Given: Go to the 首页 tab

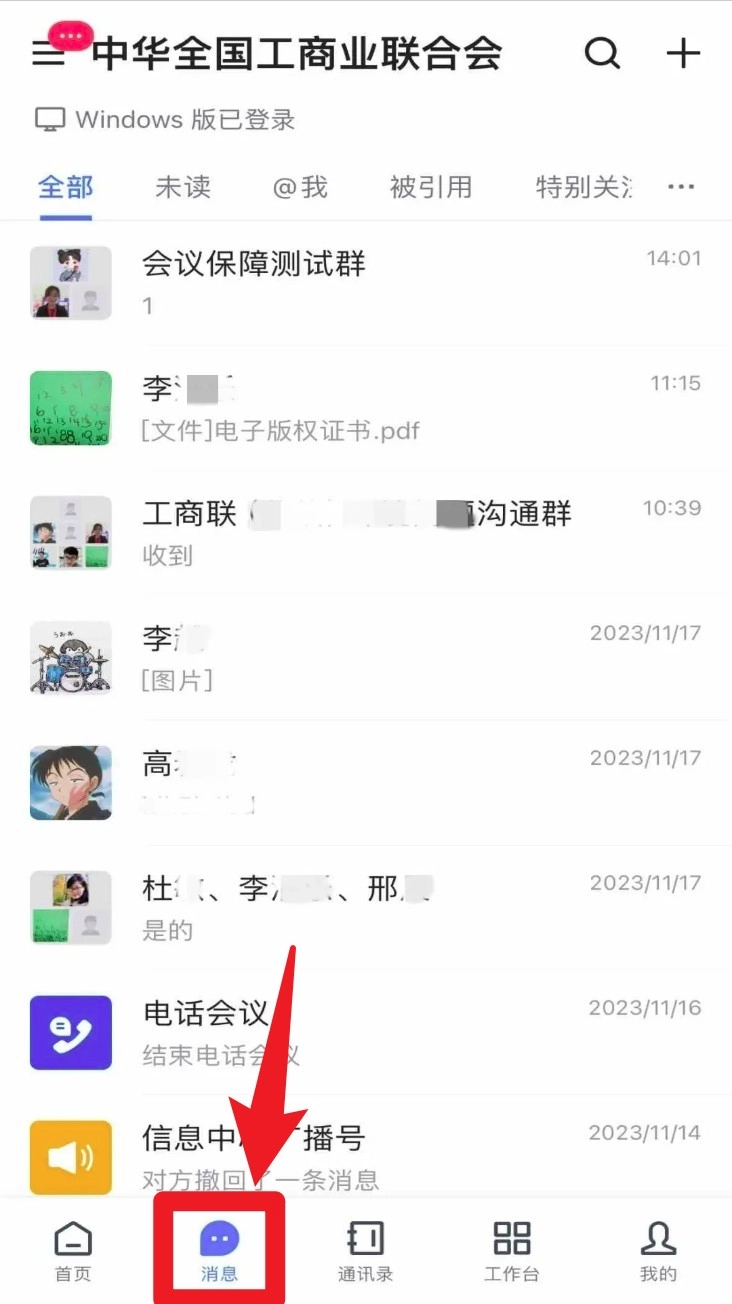Looking at the screenshot, I should 72,1250.
